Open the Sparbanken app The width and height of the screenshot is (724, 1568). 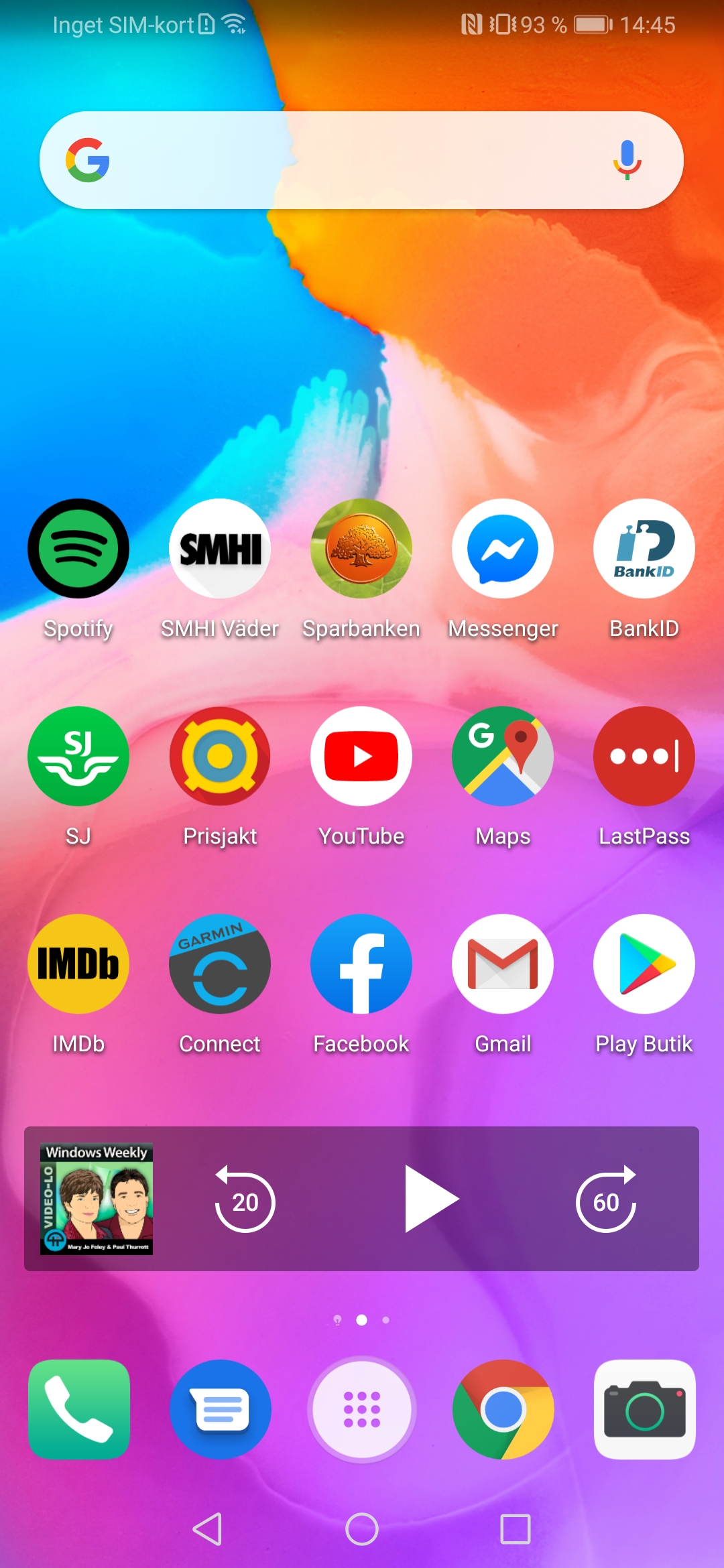click(361, 549)
